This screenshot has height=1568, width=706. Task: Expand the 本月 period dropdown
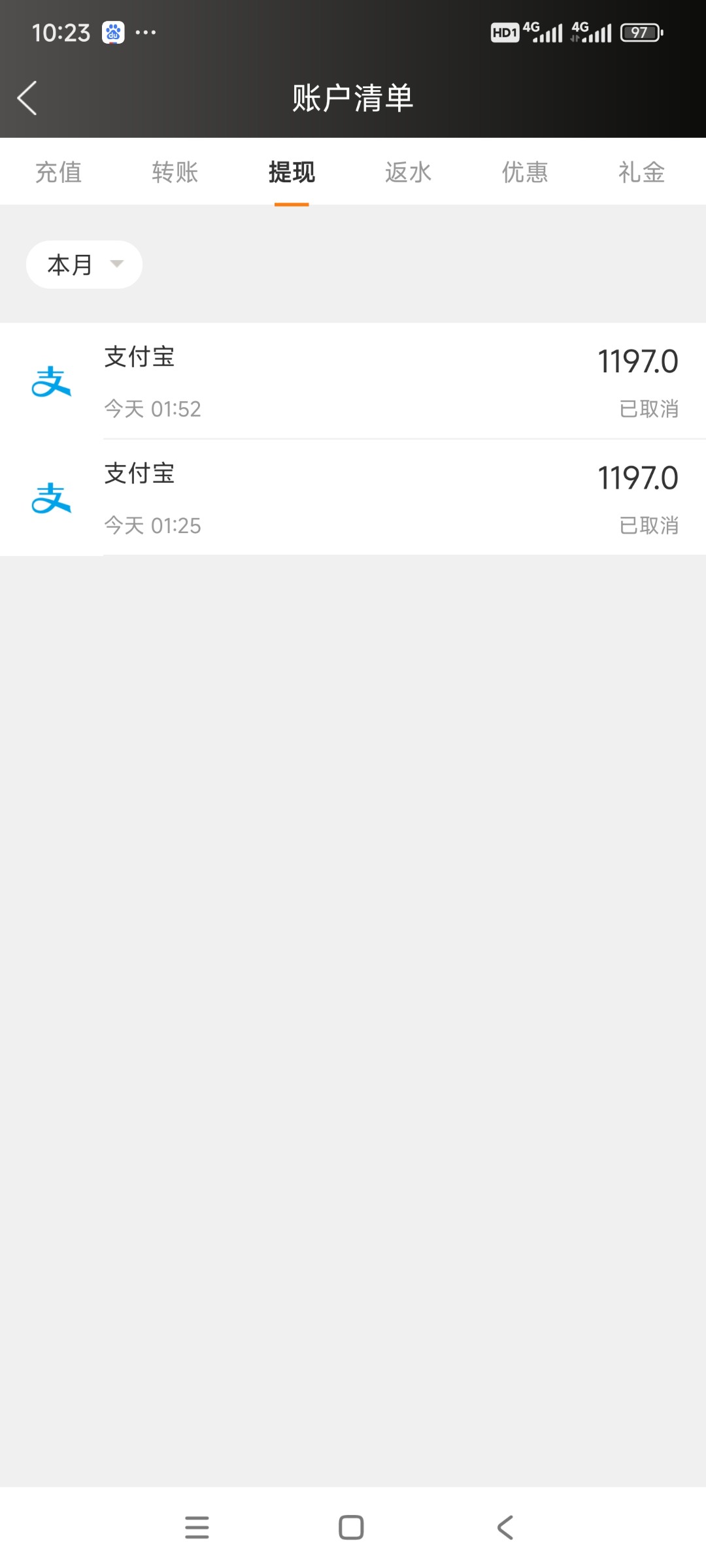coord(84,265)
